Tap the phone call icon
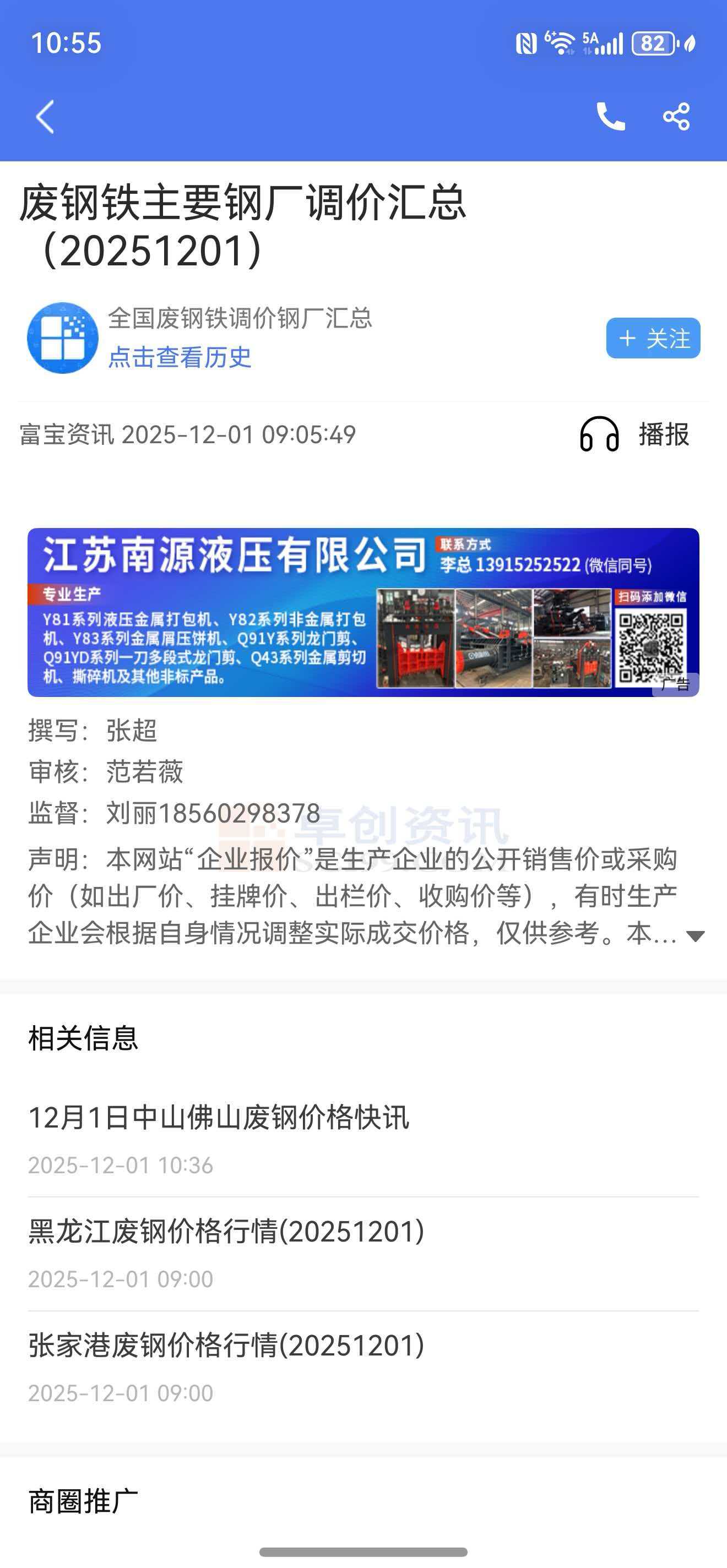The width and height of the screenshot is (727, 1568). (x=610, y=116)
